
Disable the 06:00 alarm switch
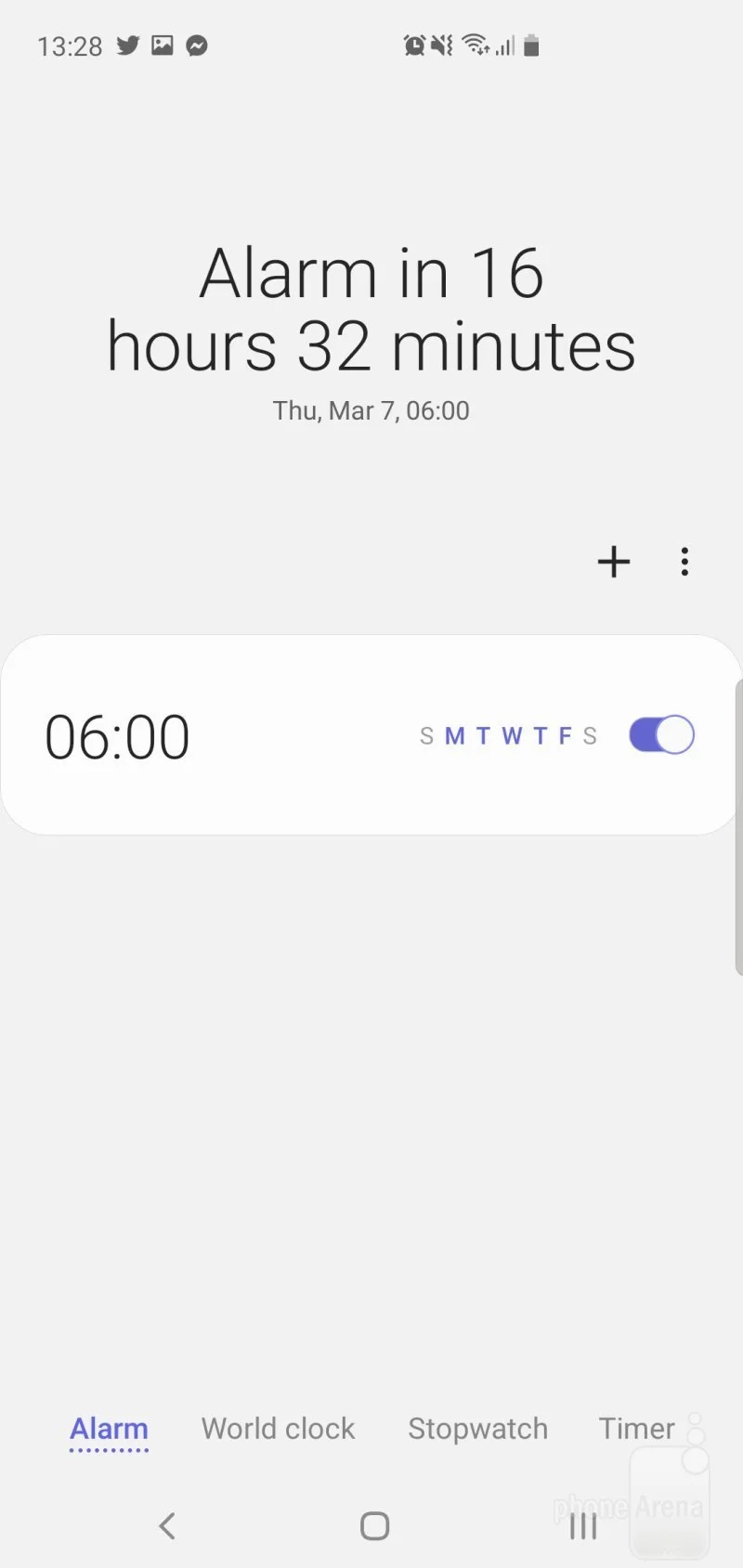(x=661, y=735)
